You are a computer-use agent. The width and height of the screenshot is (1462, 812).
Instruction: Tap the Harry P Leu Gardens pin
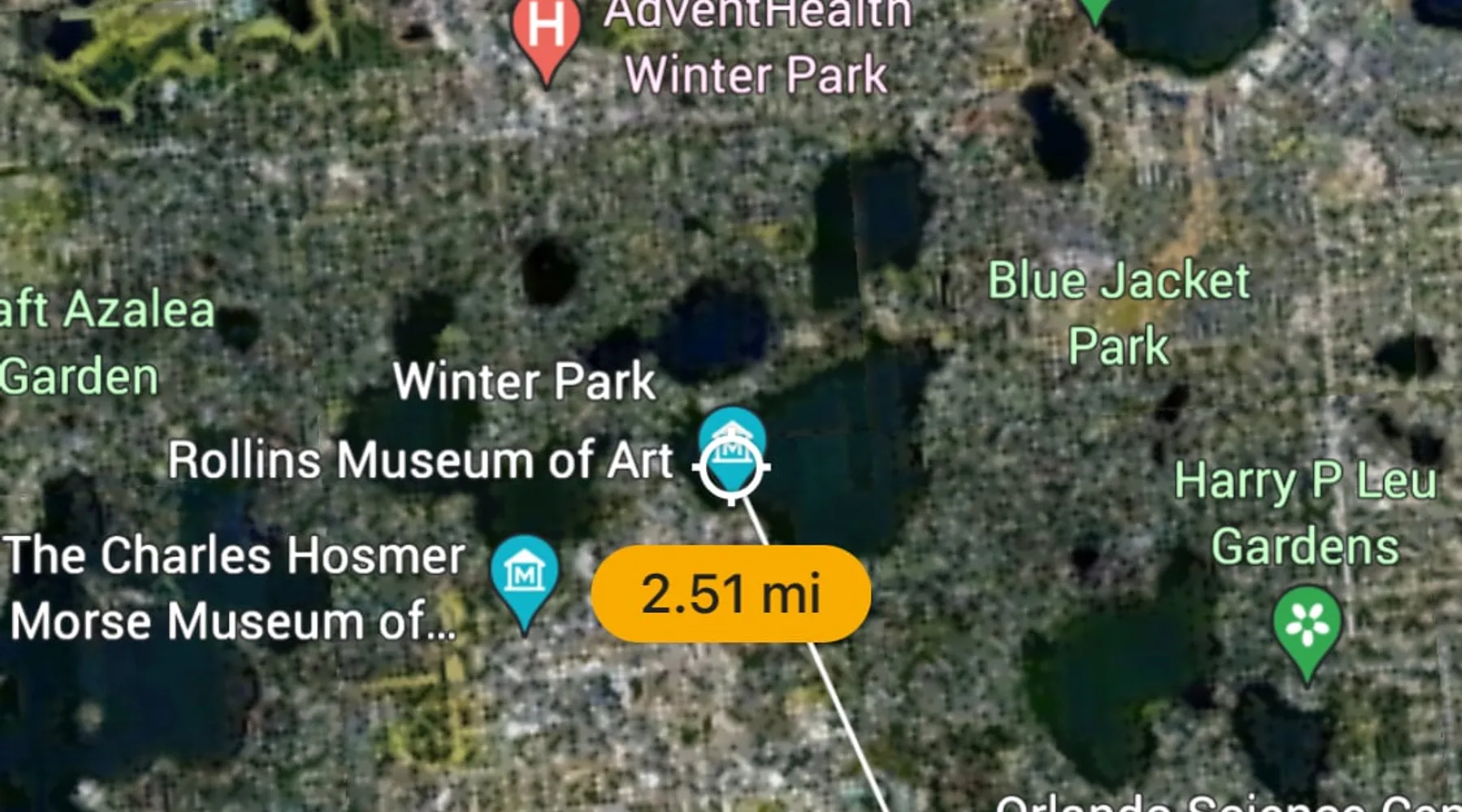(x=1307, y=628)
